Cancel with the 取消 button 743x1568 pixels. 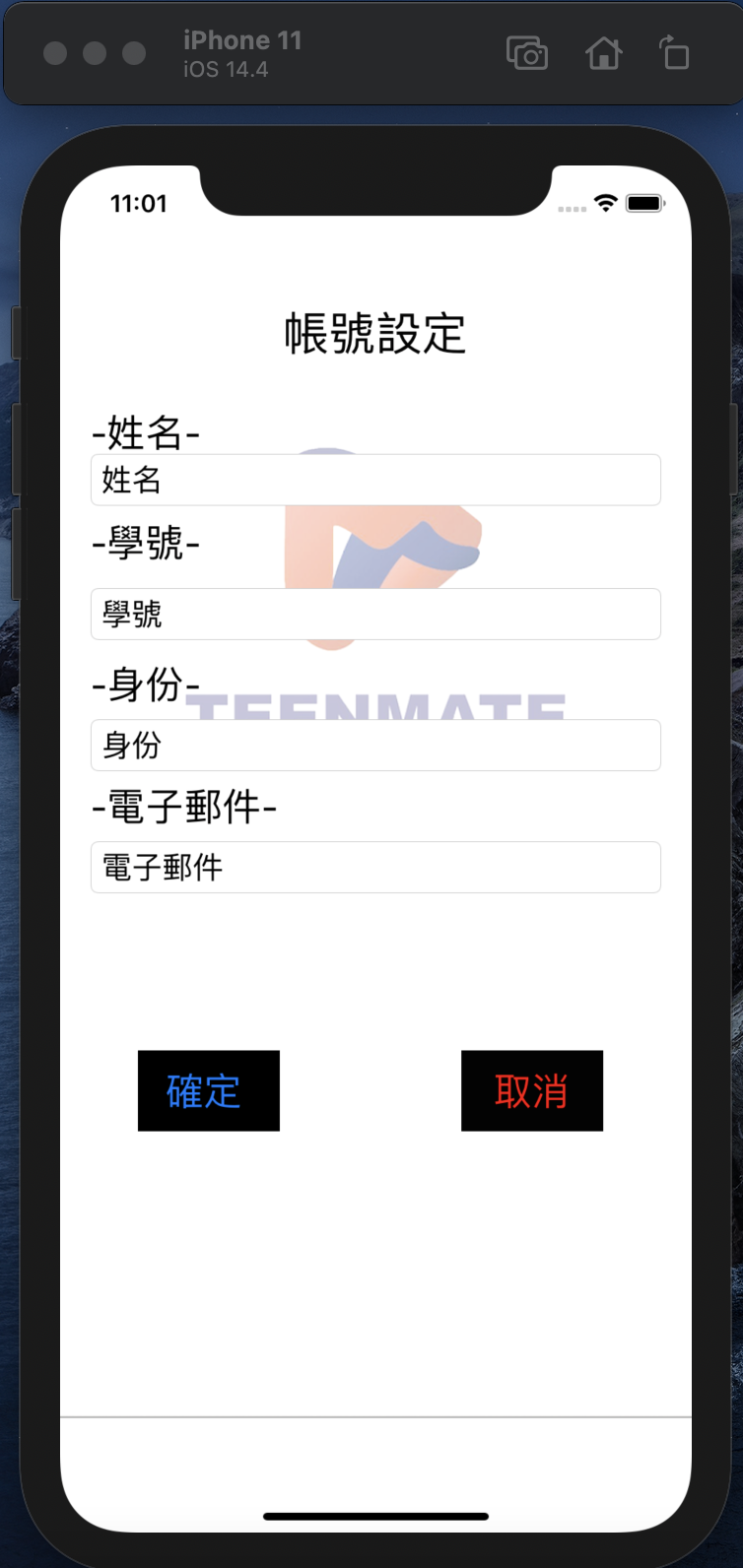[532, 1090]
